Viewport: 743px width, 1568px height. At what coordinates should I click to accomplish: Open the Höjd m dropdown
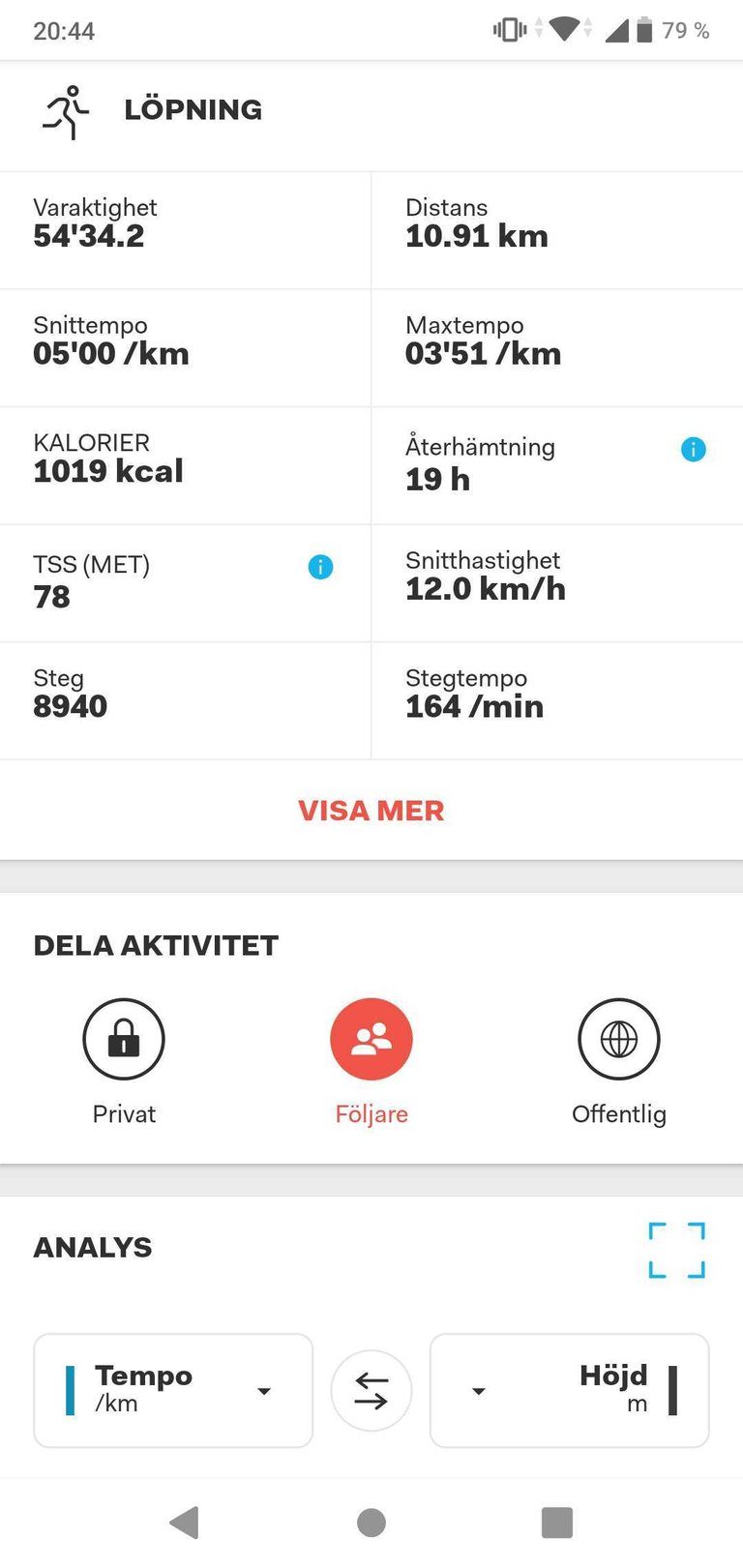pyautogui.click(x=569, y=1390)
